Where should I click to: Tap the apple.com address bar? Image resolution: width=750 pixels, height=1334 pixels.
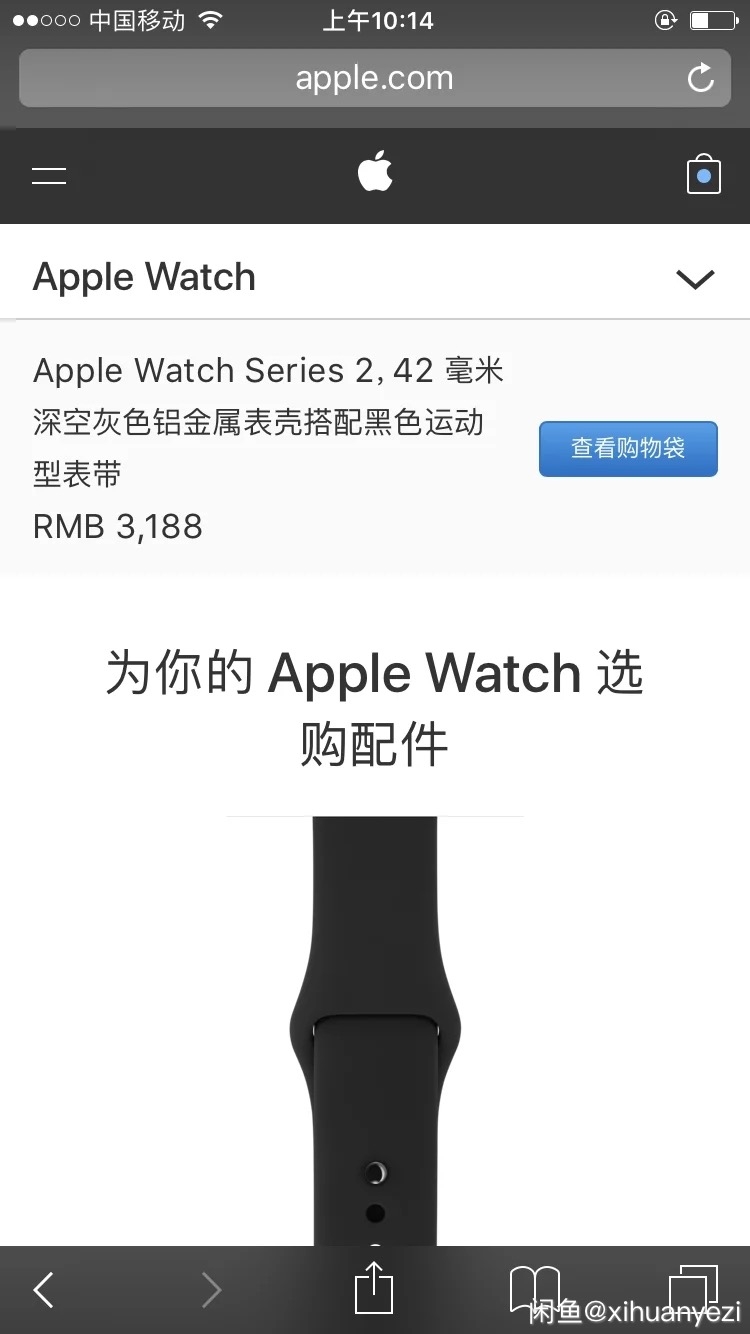(374, 78)
